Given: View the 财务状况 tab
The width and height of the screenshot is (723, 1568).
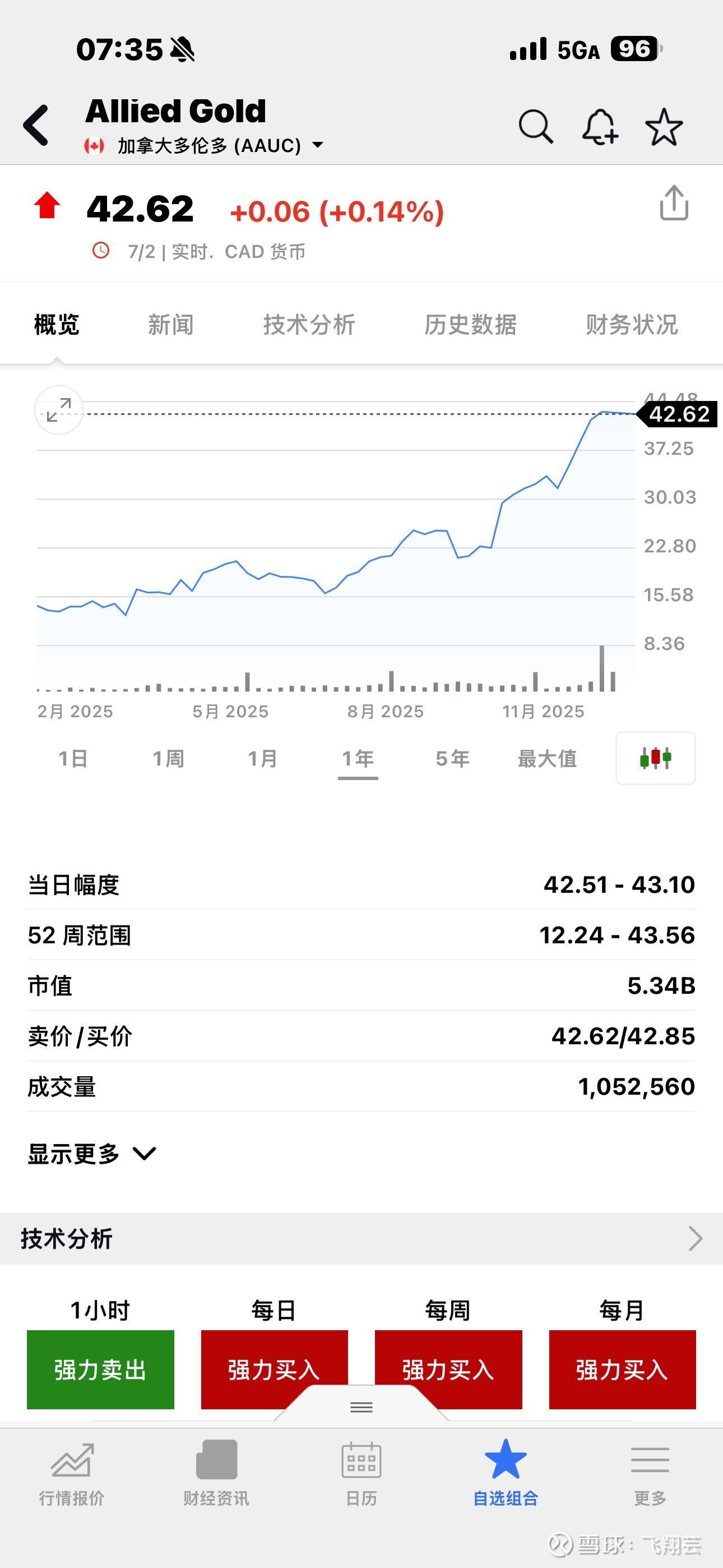Looking at the screenshot, I should point(632,325).
